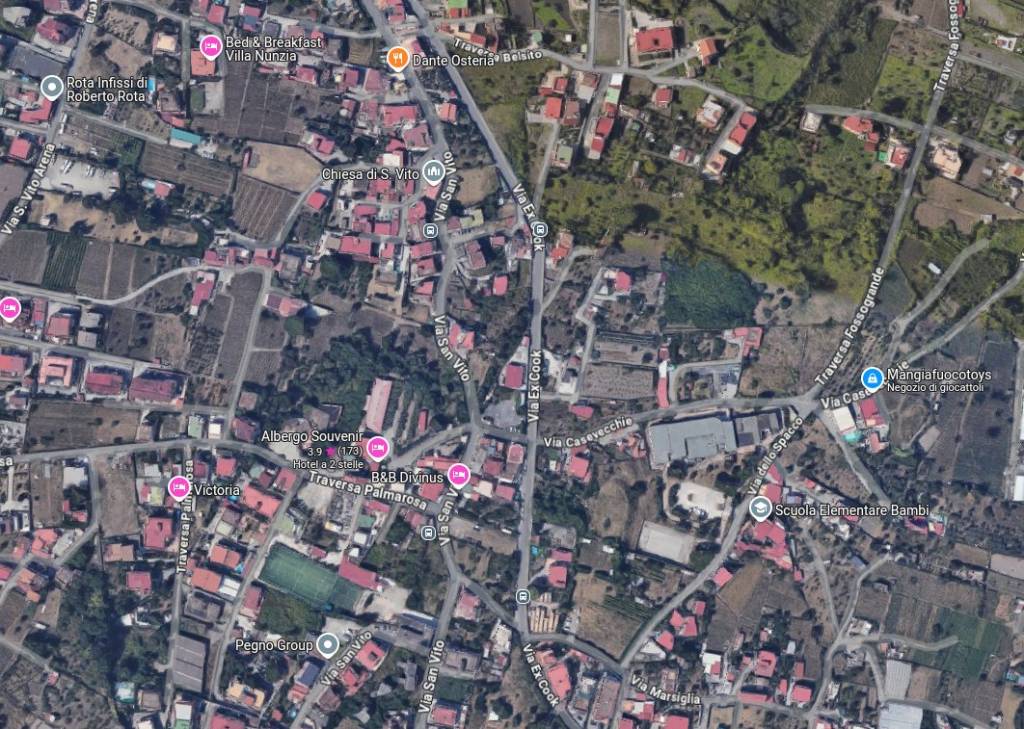
Task: Select the Dante Osteria restaurant marker
Action: [x=397, y=57]
